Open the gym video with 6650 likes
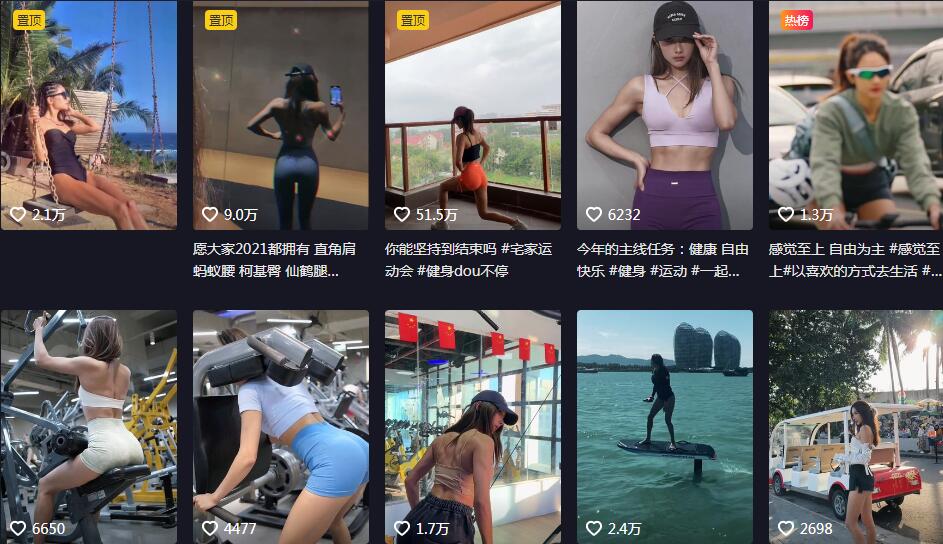 point(88,425)
